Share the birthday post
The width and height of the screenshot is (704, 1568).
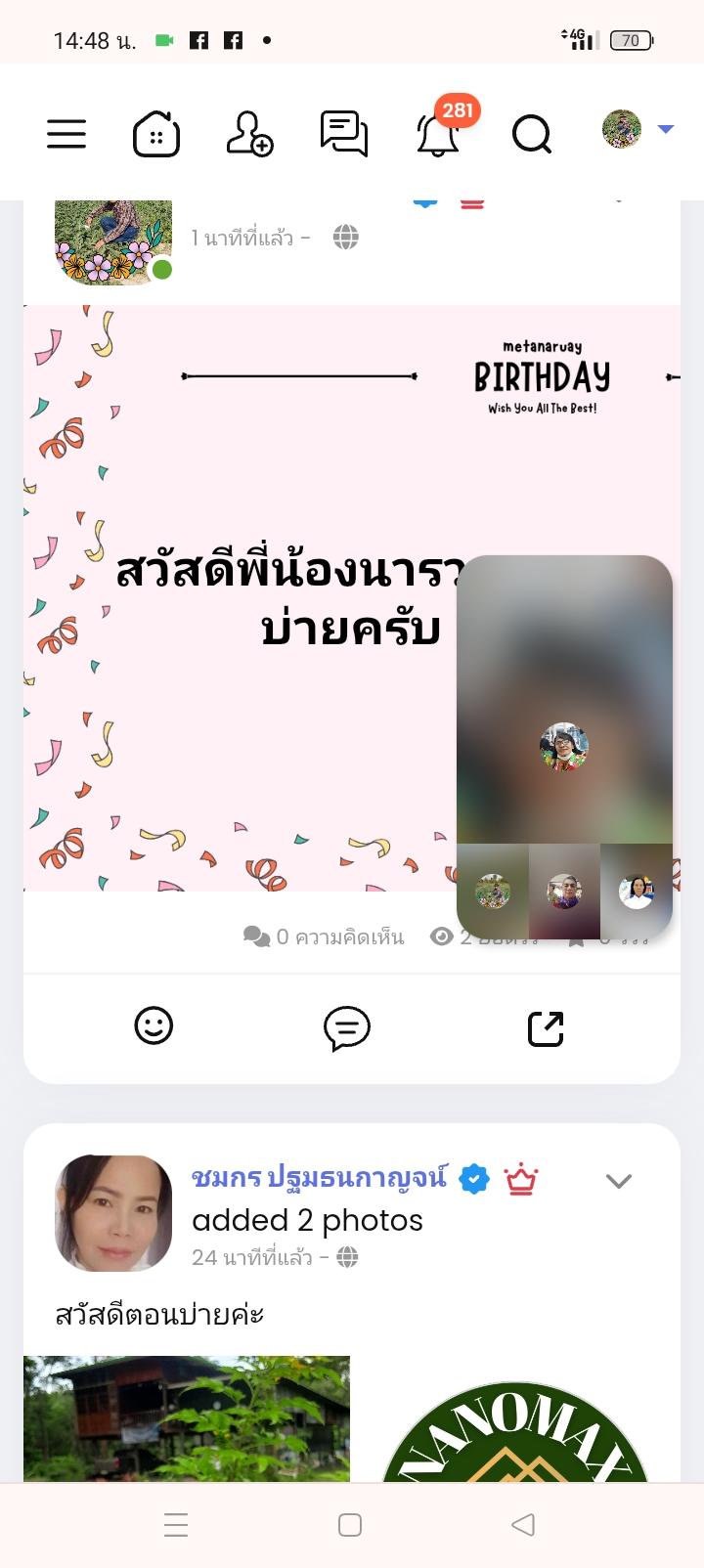coord(546,1028)
